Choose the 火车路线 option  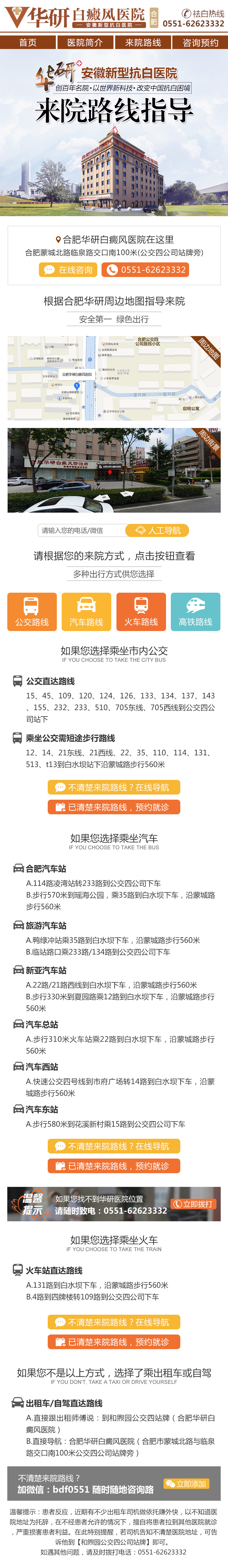click(x=141, y=611)
